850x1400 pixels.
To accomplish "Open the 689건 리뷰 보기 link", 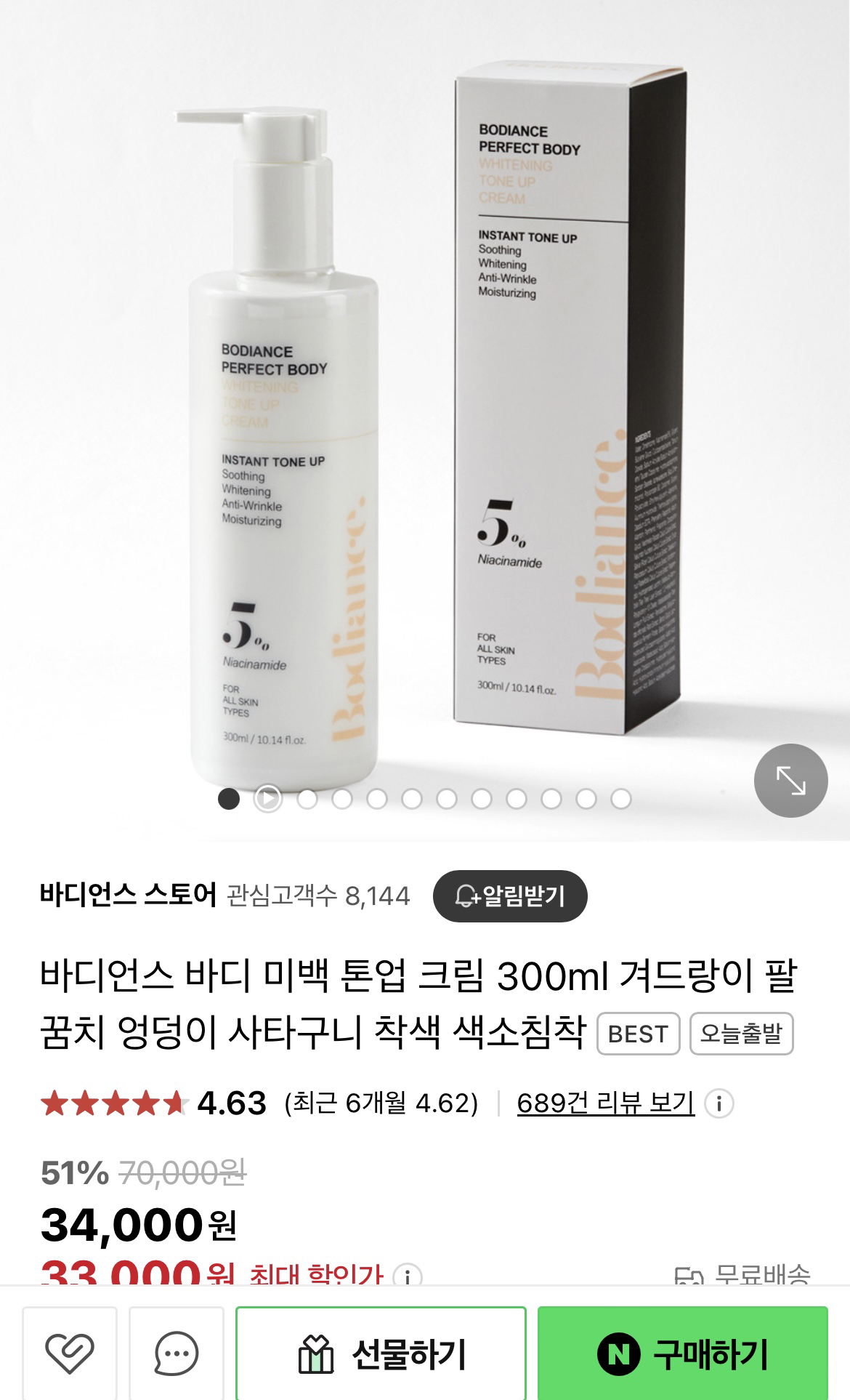I will pos(605,1103).
